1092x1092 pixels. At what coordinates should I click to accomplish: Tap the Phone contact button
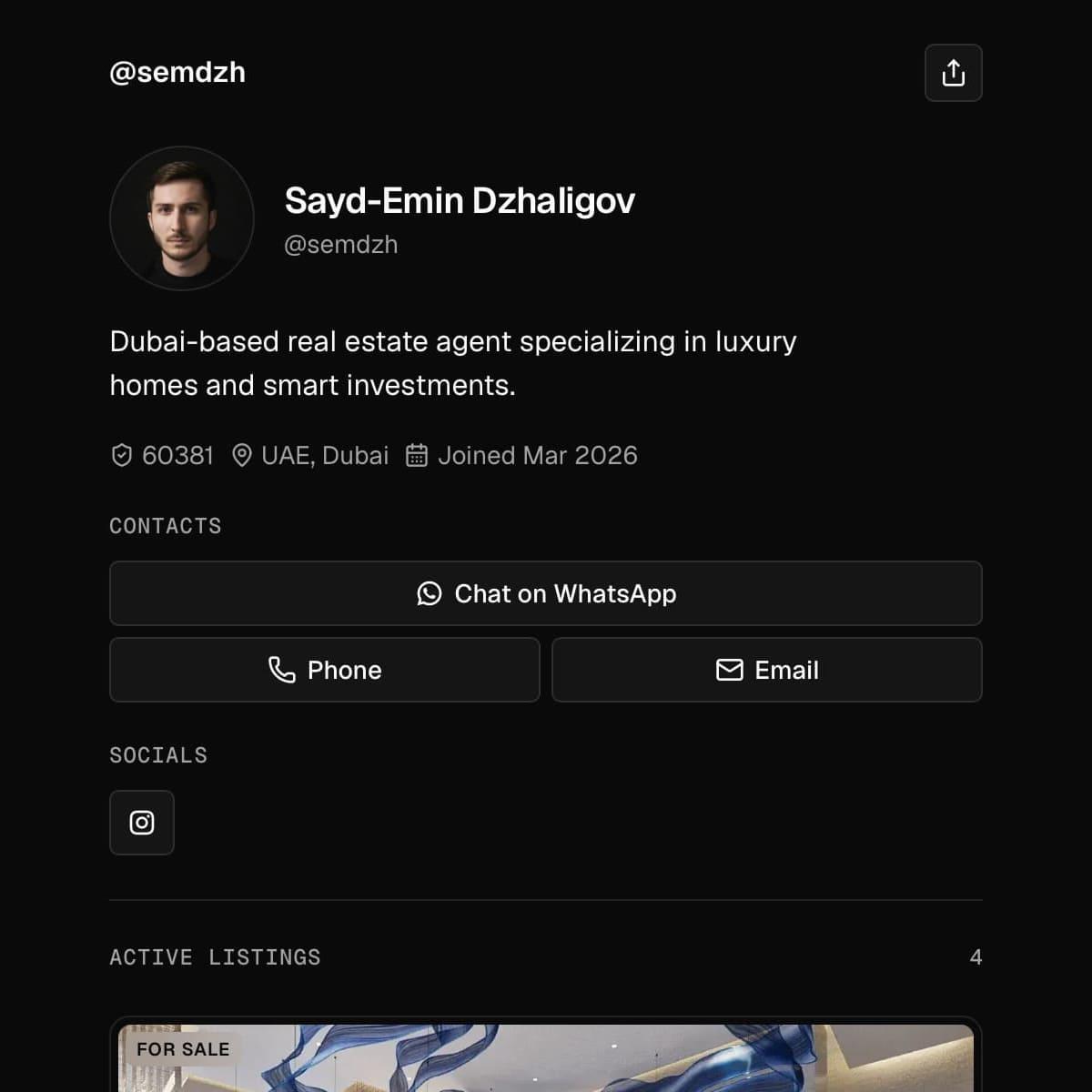(x=324, y=670)
